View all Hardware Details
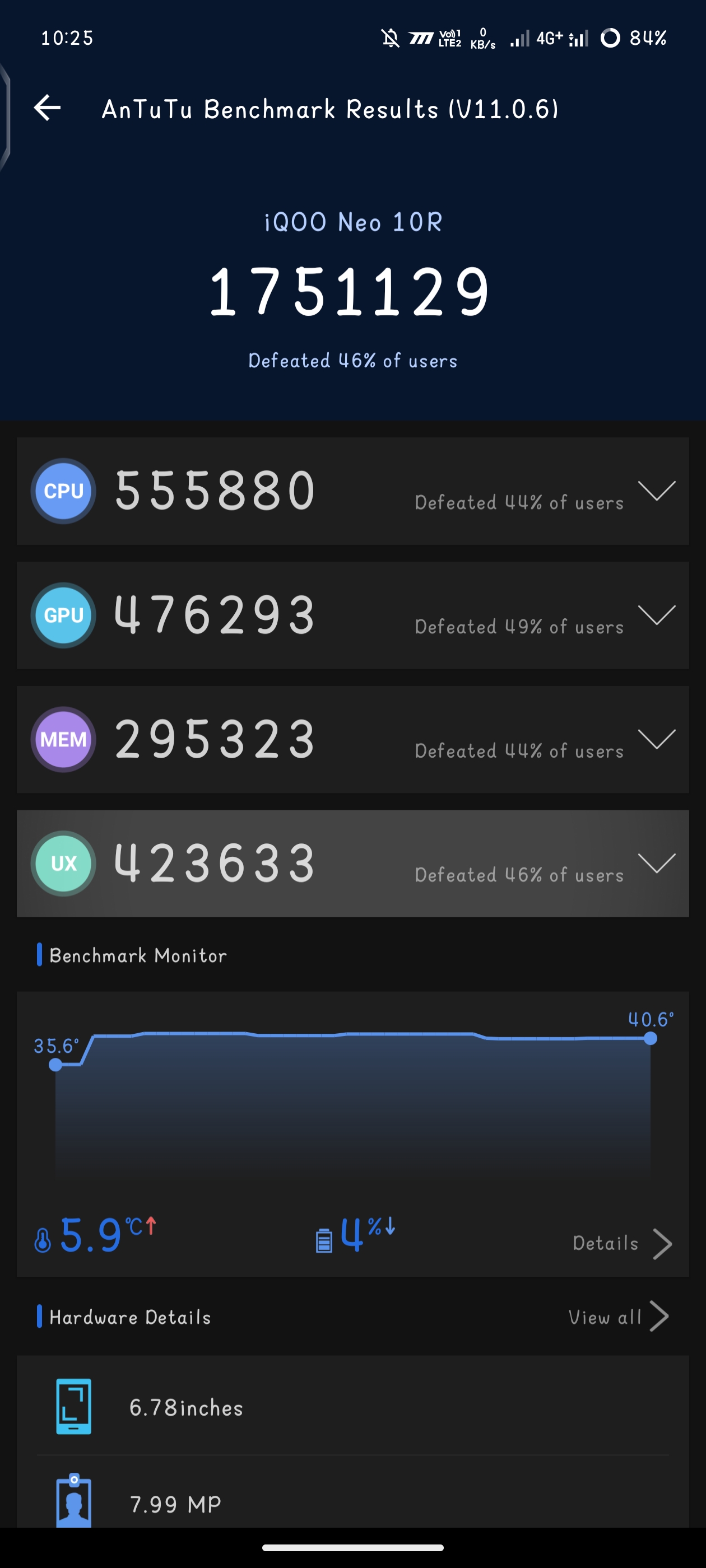 617,1317
